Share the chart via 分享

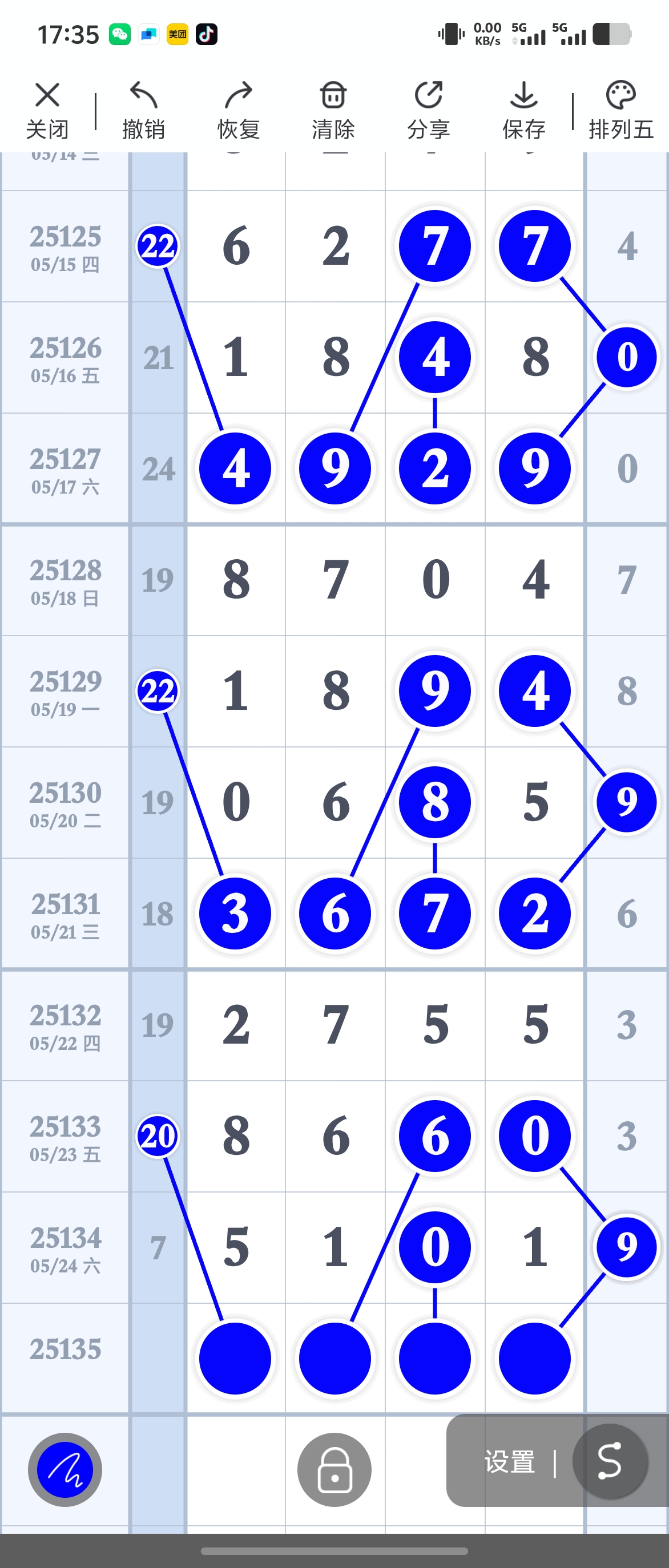(x=429, y=111)
